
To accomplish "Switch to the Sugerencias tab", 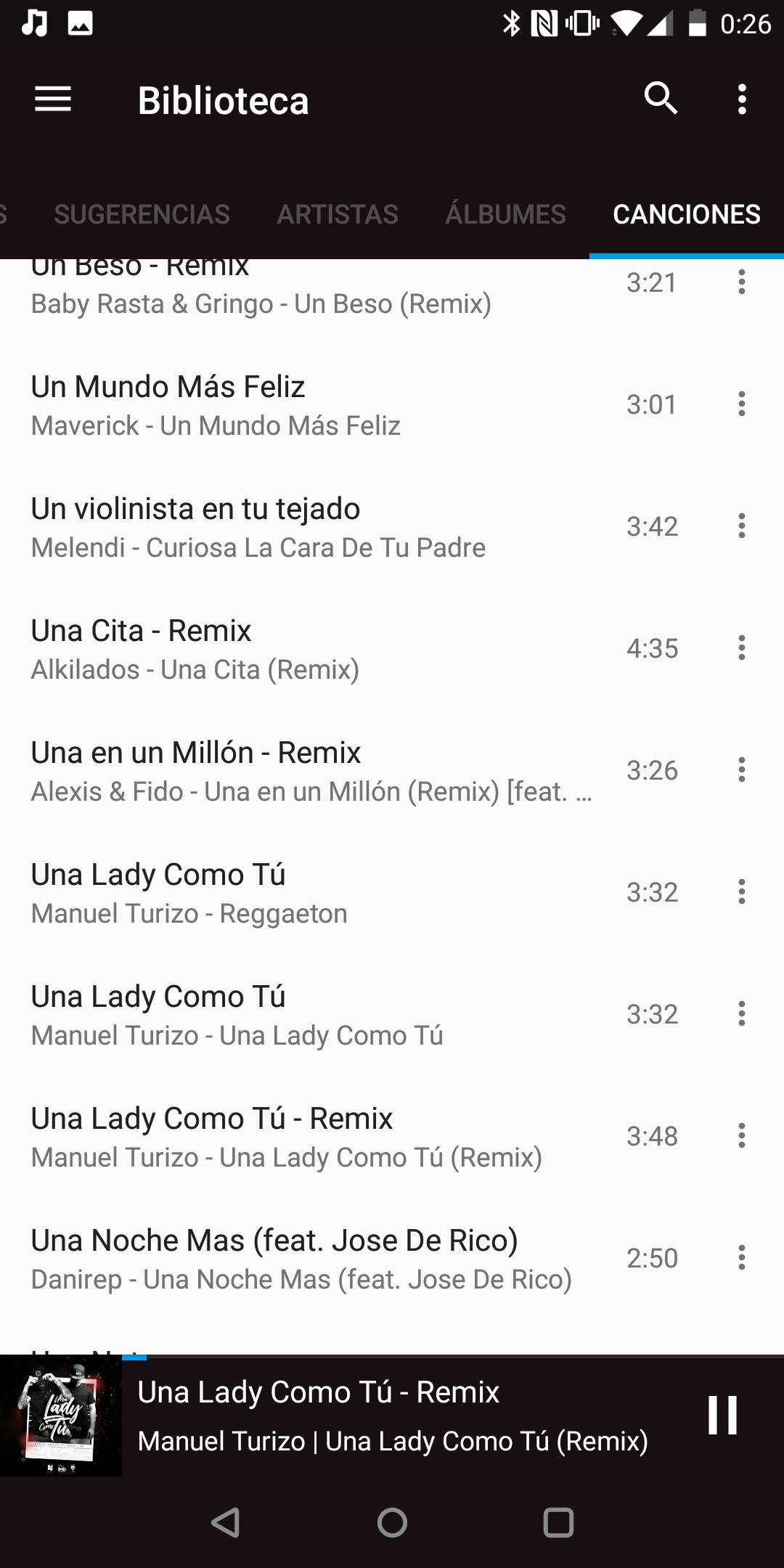I will point(142,214).
